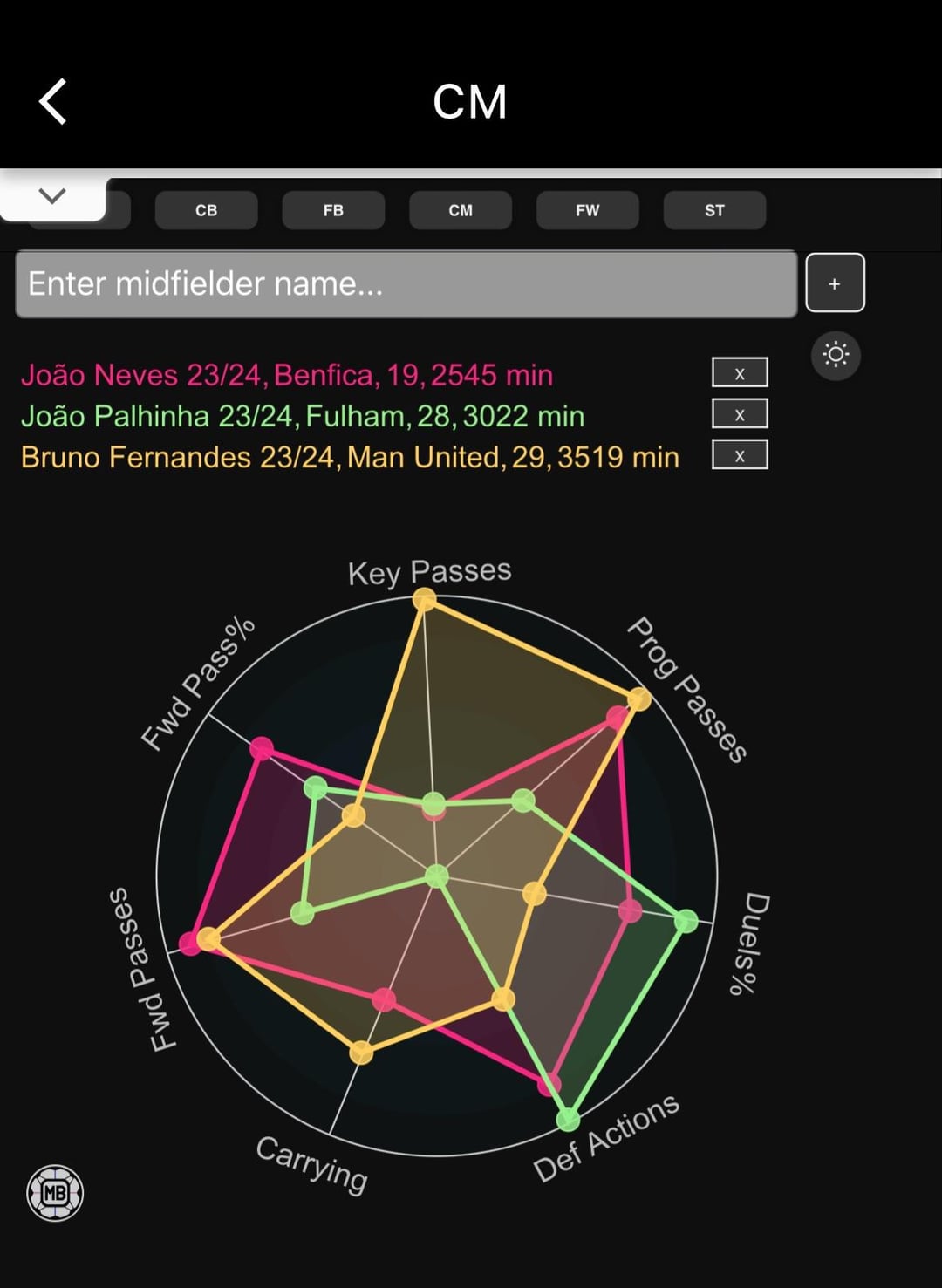The image size is (942, 1288).
Task: Select the CM position chip
Action: [x=461, y=210]
